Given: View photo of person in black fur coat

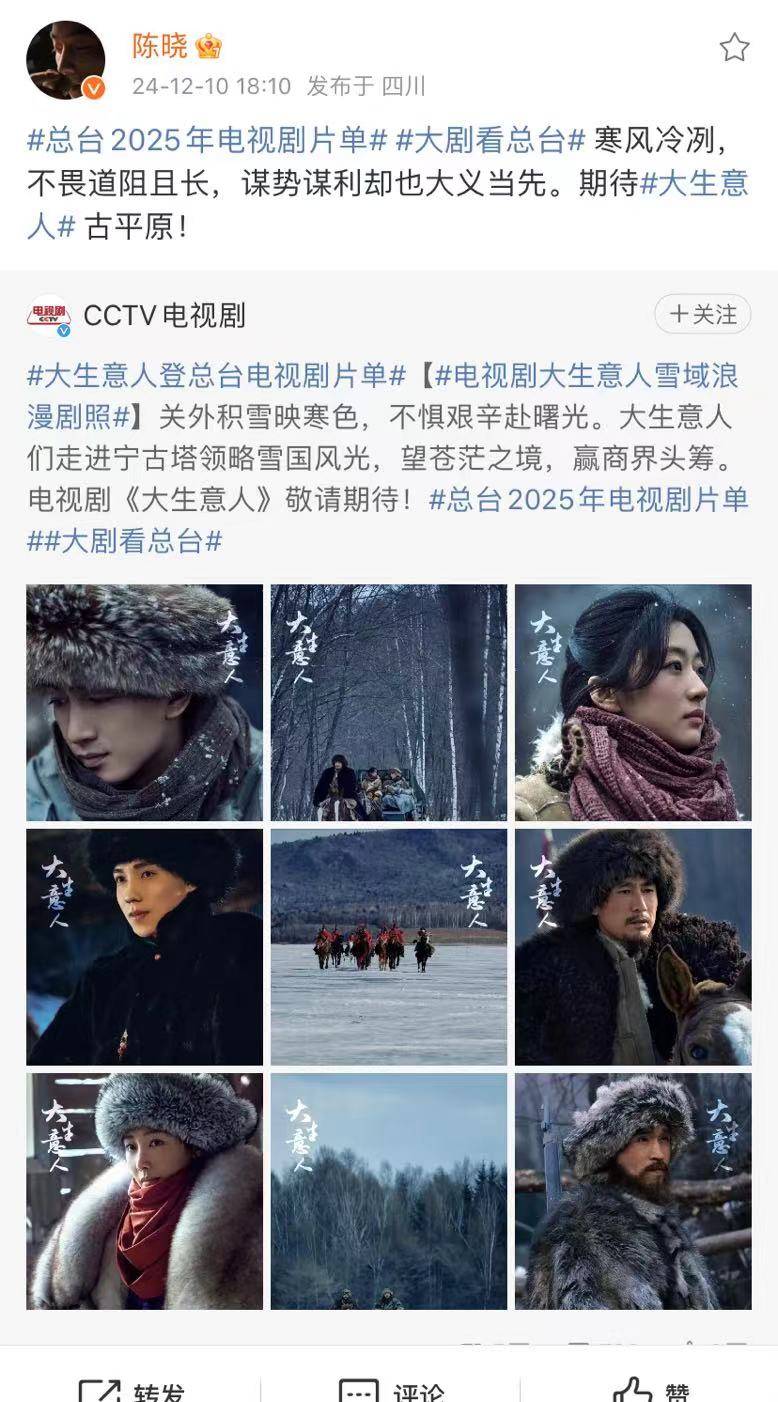Looking at the screenshot, I should pos(144,946).
